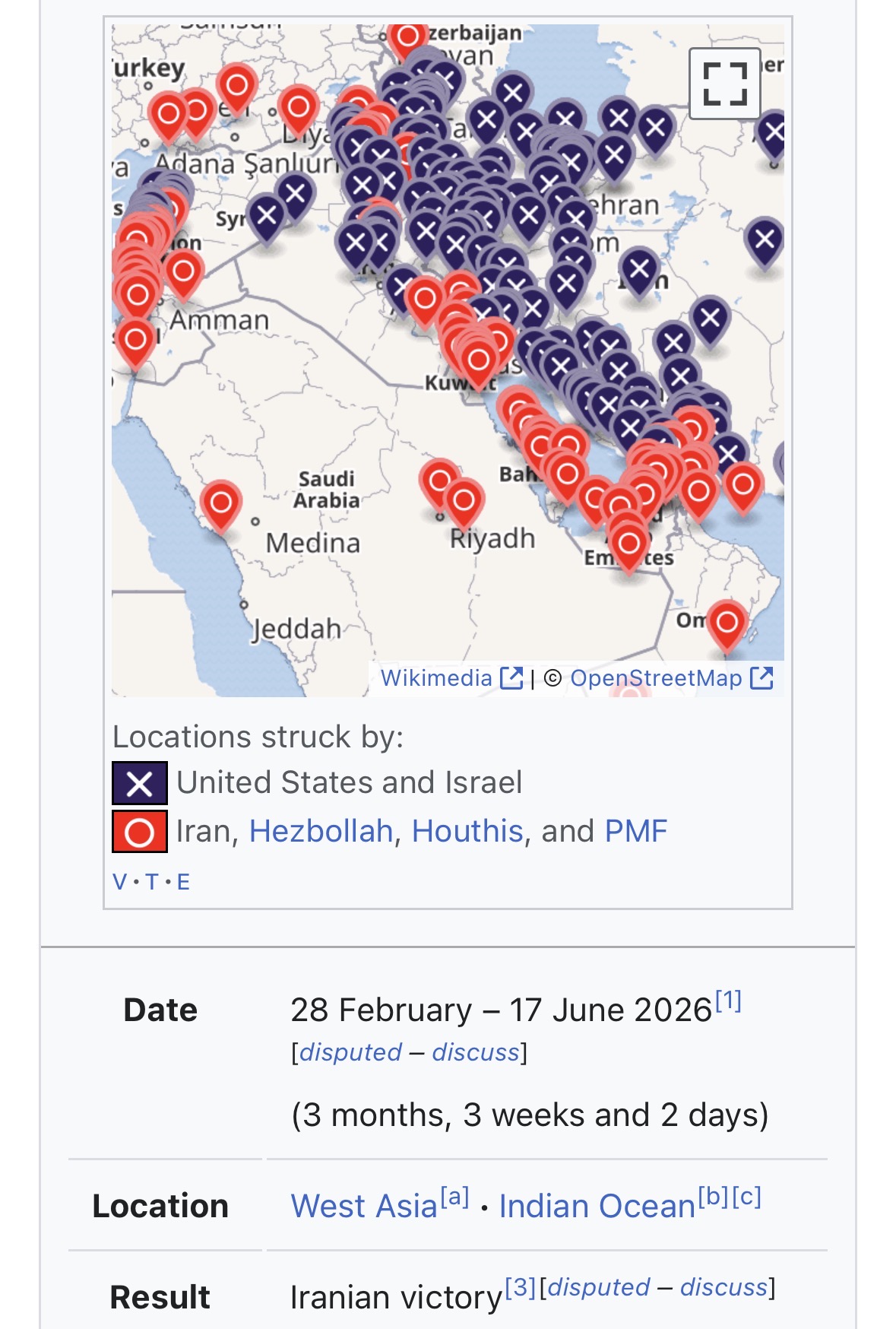
Task: Tap the discuss link in Result row
Action: (x=724, y=1287)
